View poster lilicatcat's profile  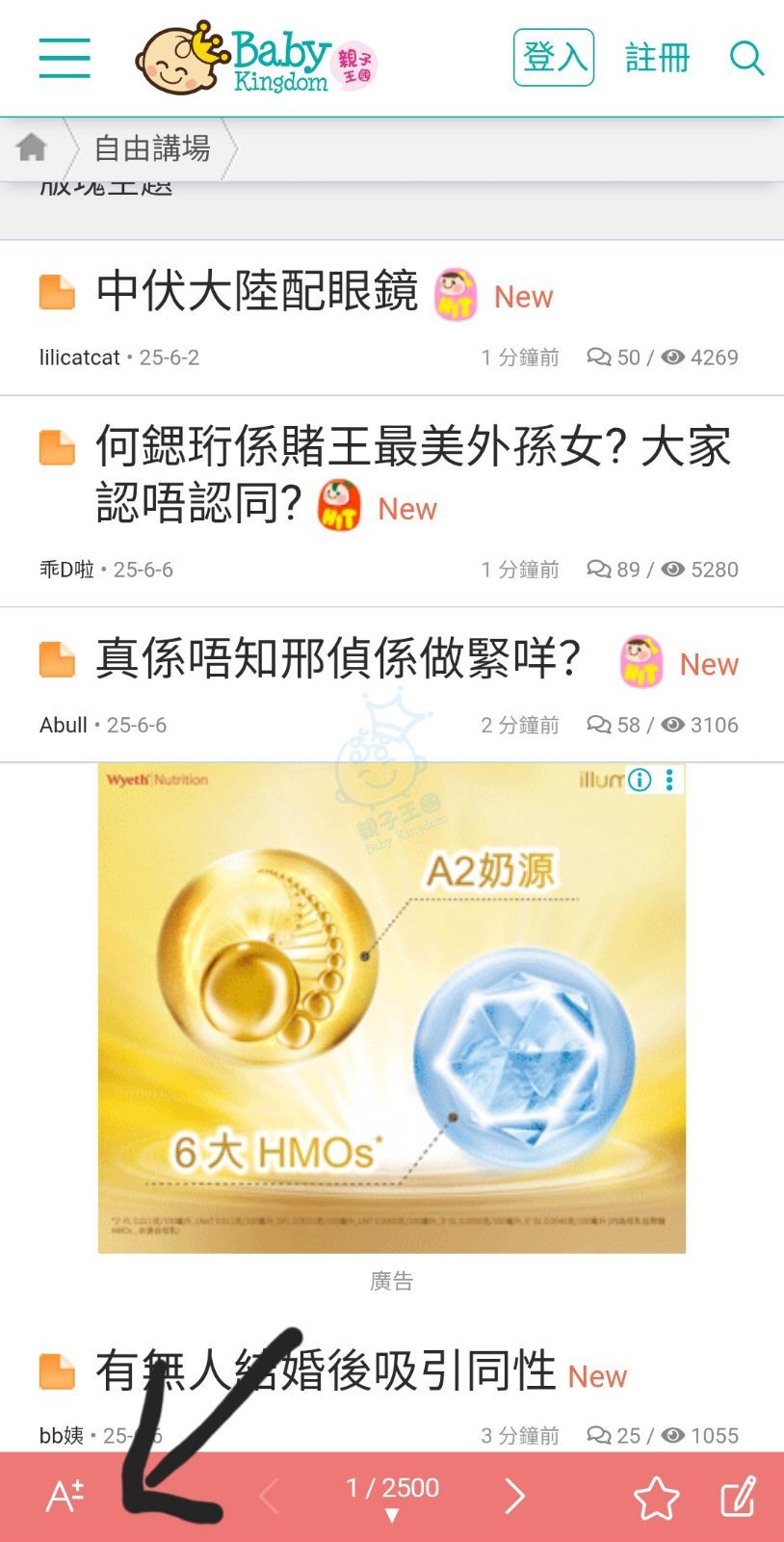point(79,358)
